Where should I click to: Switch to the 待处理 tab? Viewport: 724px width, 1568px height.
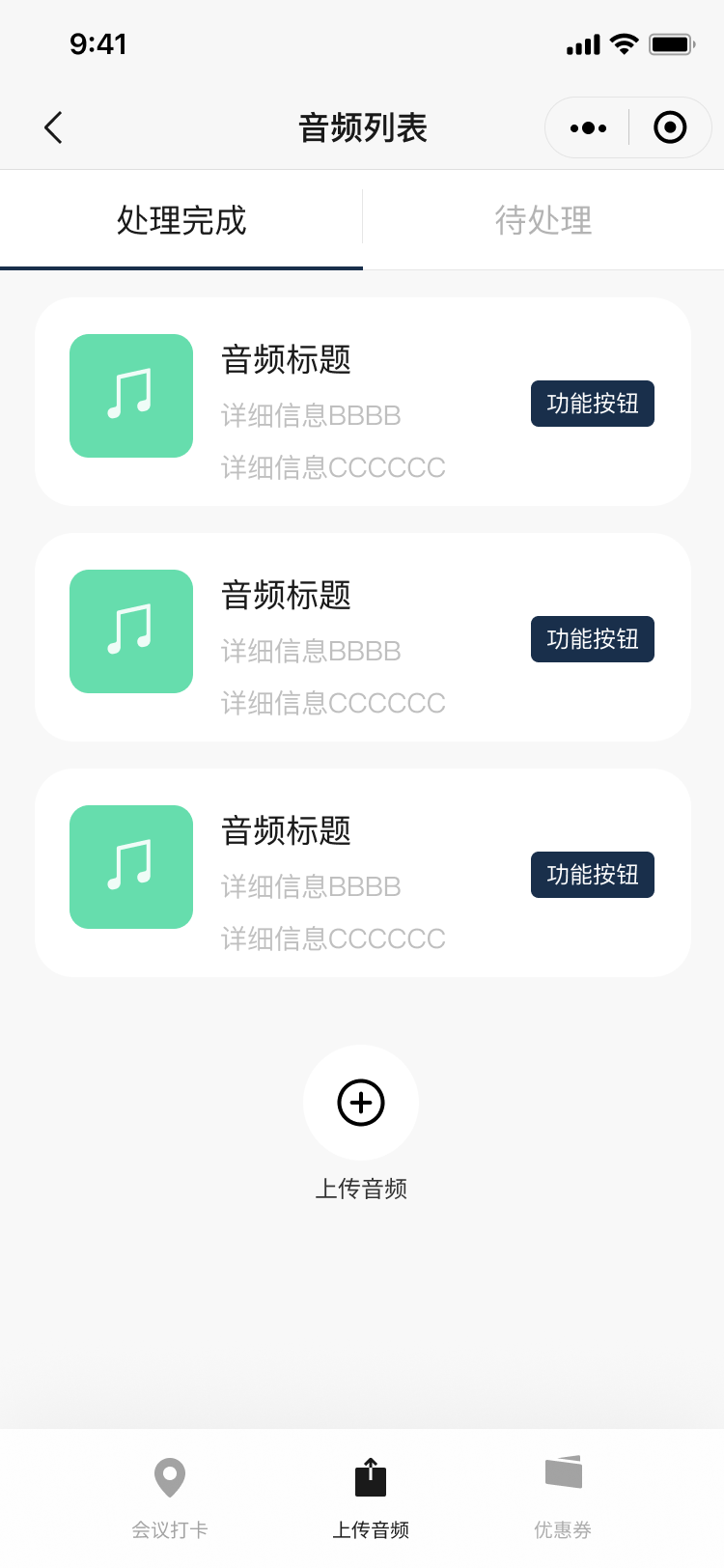tap(543, 220)
